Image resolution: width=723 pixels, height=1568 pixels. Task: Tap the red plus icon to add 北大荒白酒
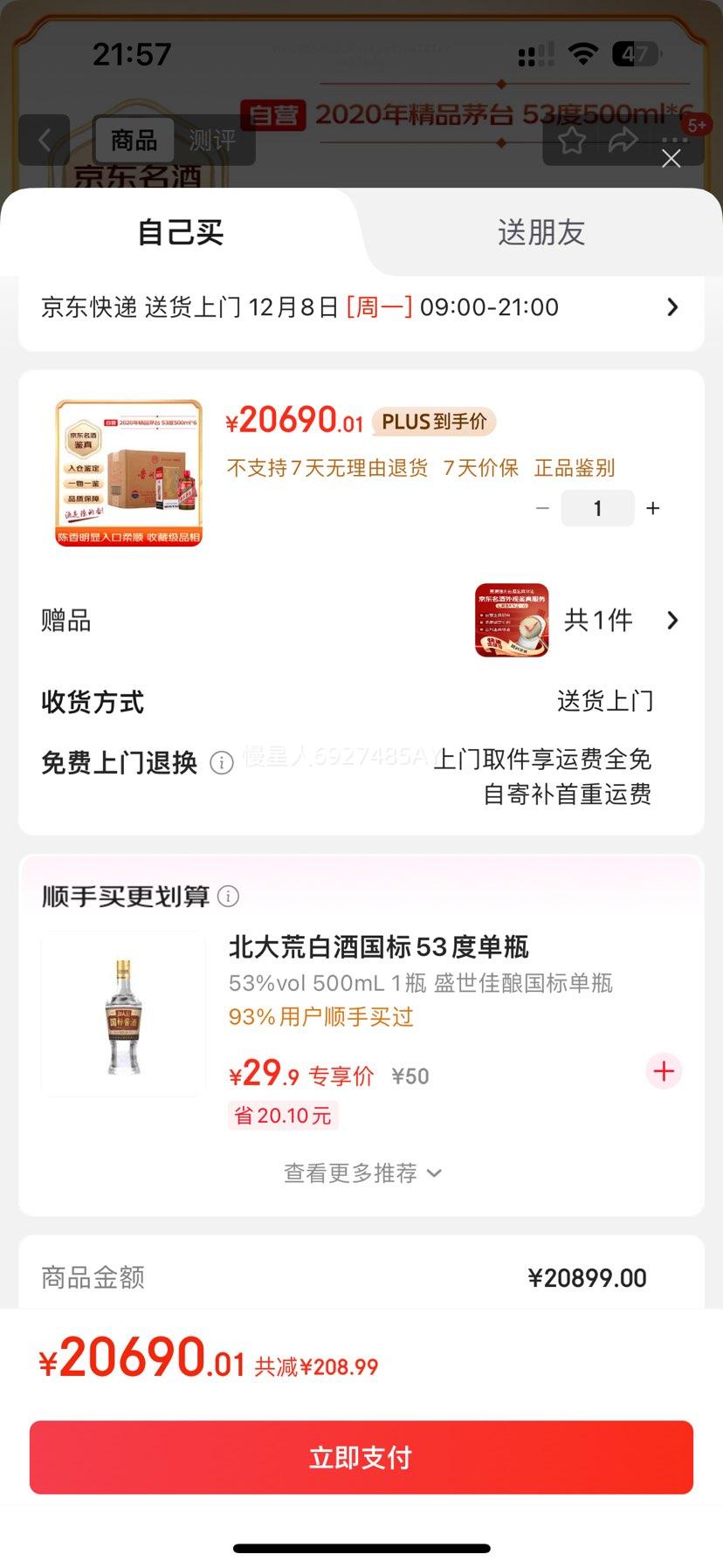pos(663,1071)
